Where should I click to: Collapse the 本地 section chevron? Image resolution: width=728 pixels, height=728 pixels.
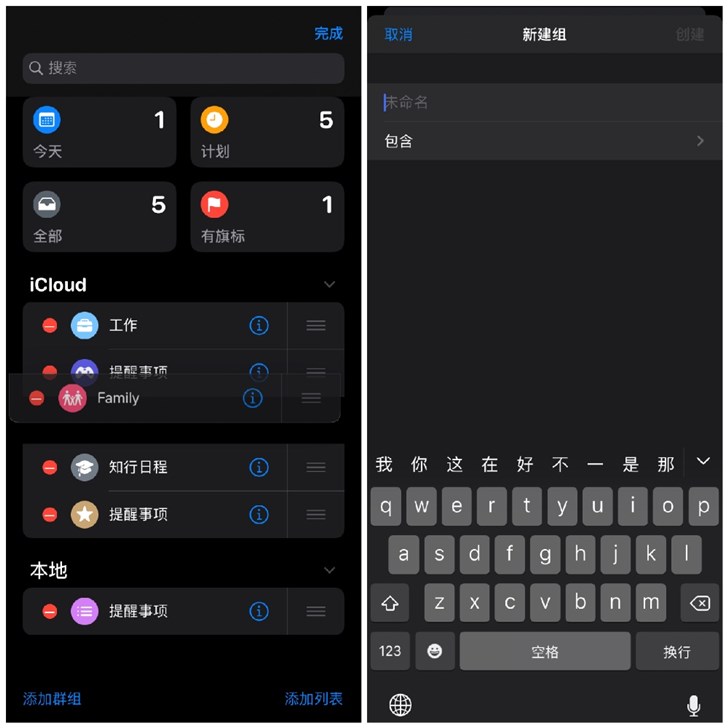pos(330,570)
